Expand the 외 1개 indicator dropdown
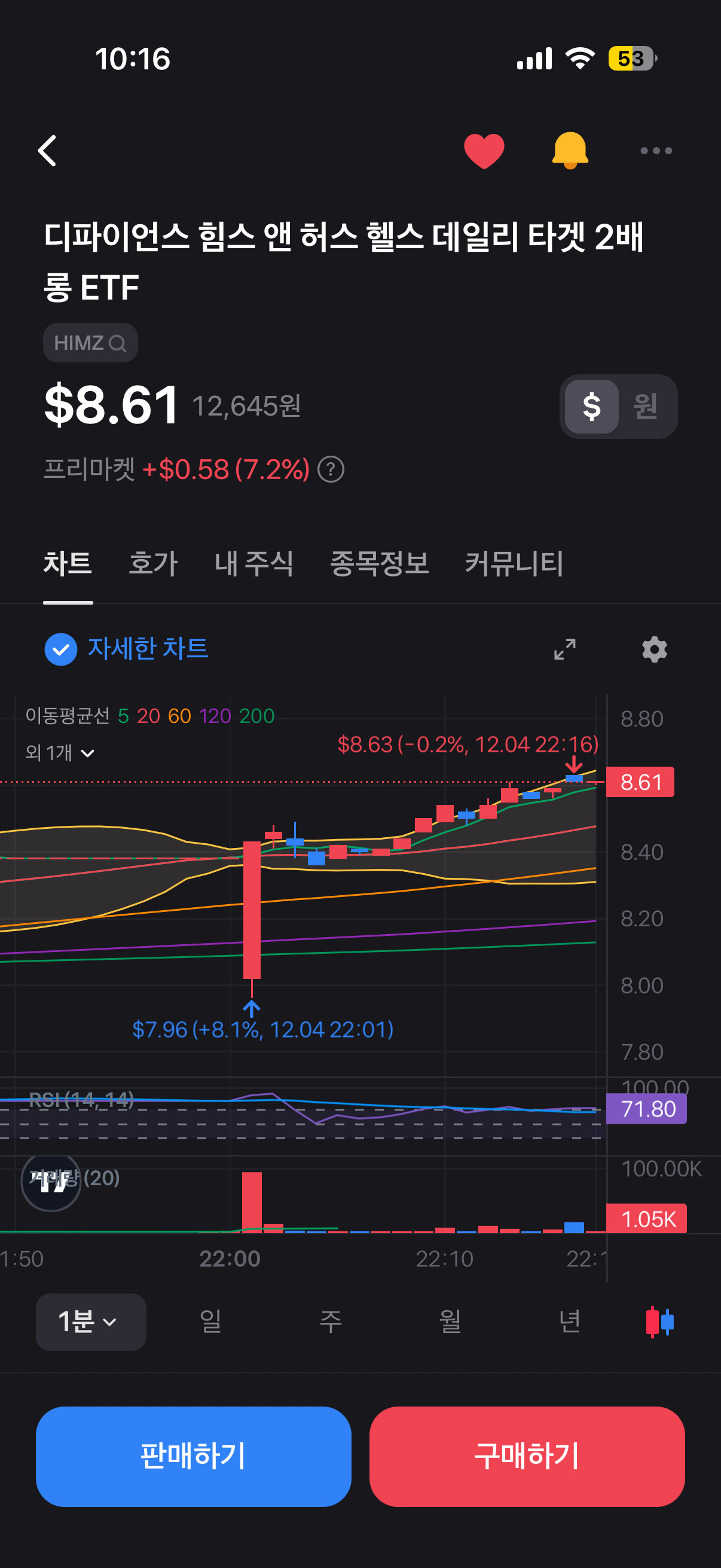 coord(60,753)
